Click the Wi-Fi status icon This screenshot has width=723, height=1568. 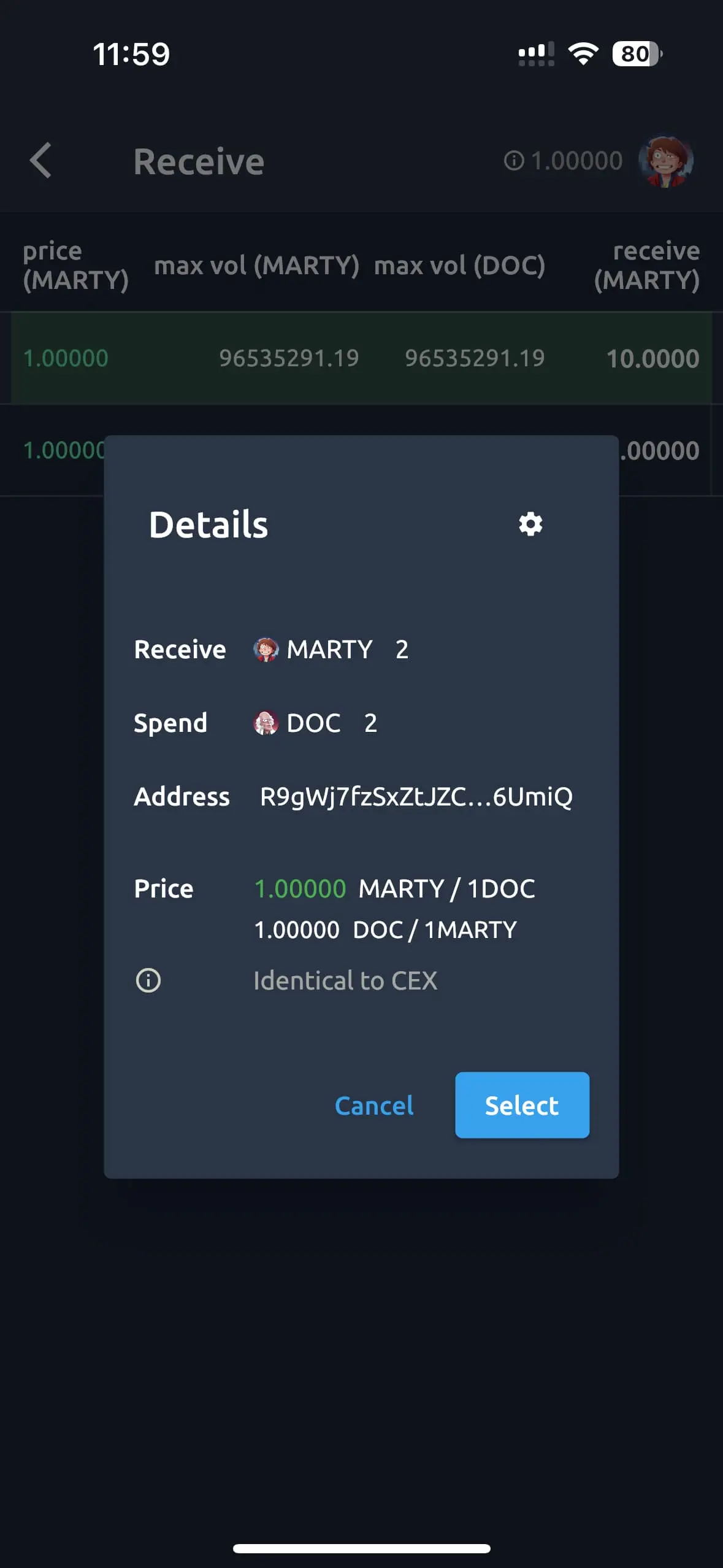pyautogui.click(x=584, y=55)
